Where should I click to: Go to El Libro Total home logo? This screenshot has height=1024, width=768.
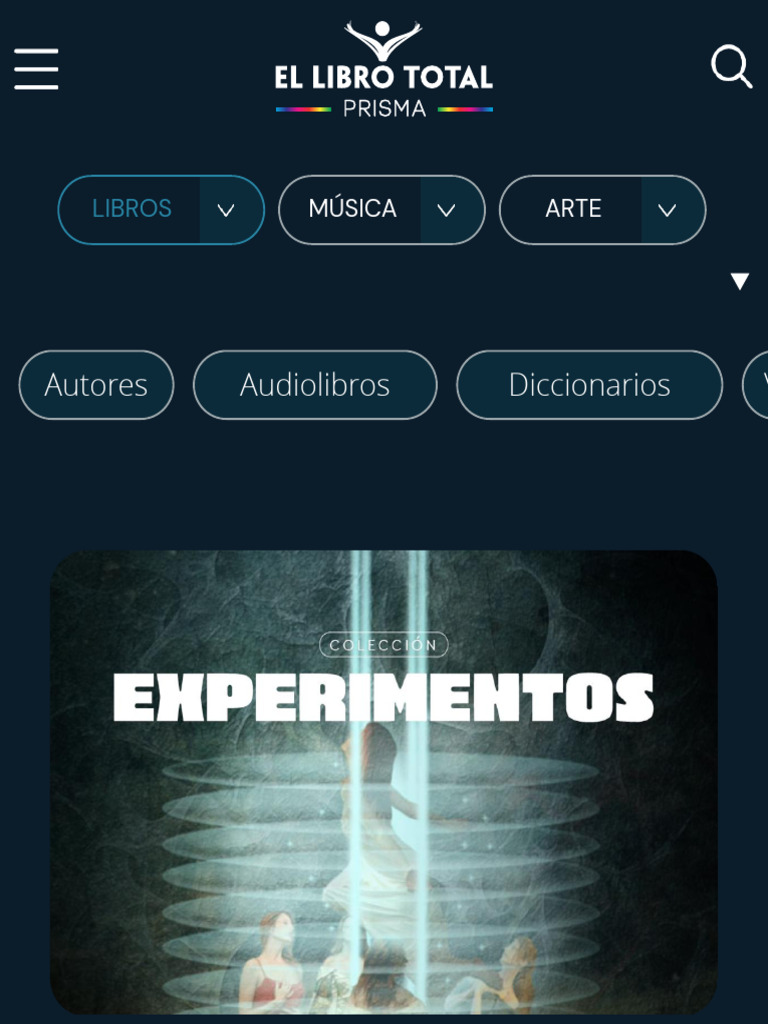(x=383, y=70)
